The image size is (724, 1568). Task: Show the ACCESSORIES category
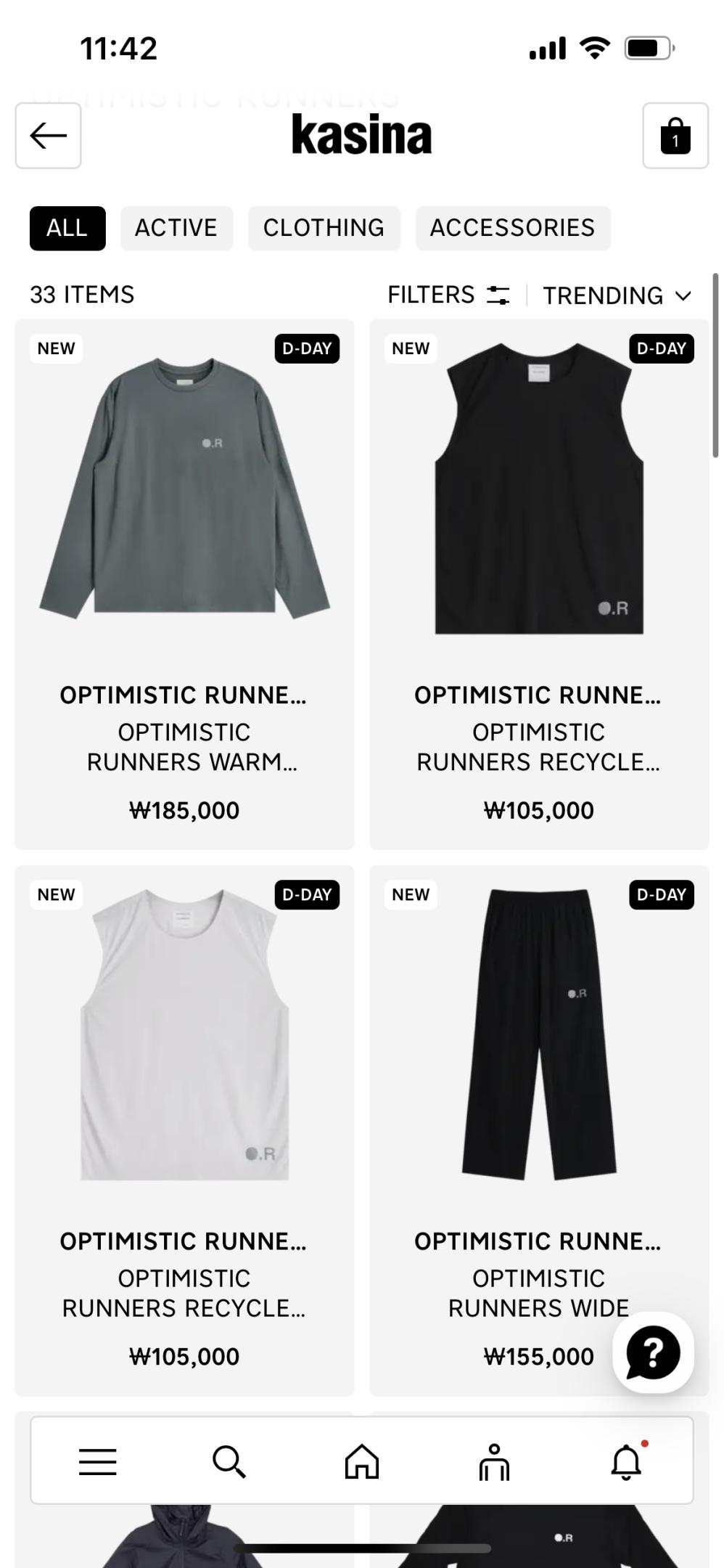[512, 228]
